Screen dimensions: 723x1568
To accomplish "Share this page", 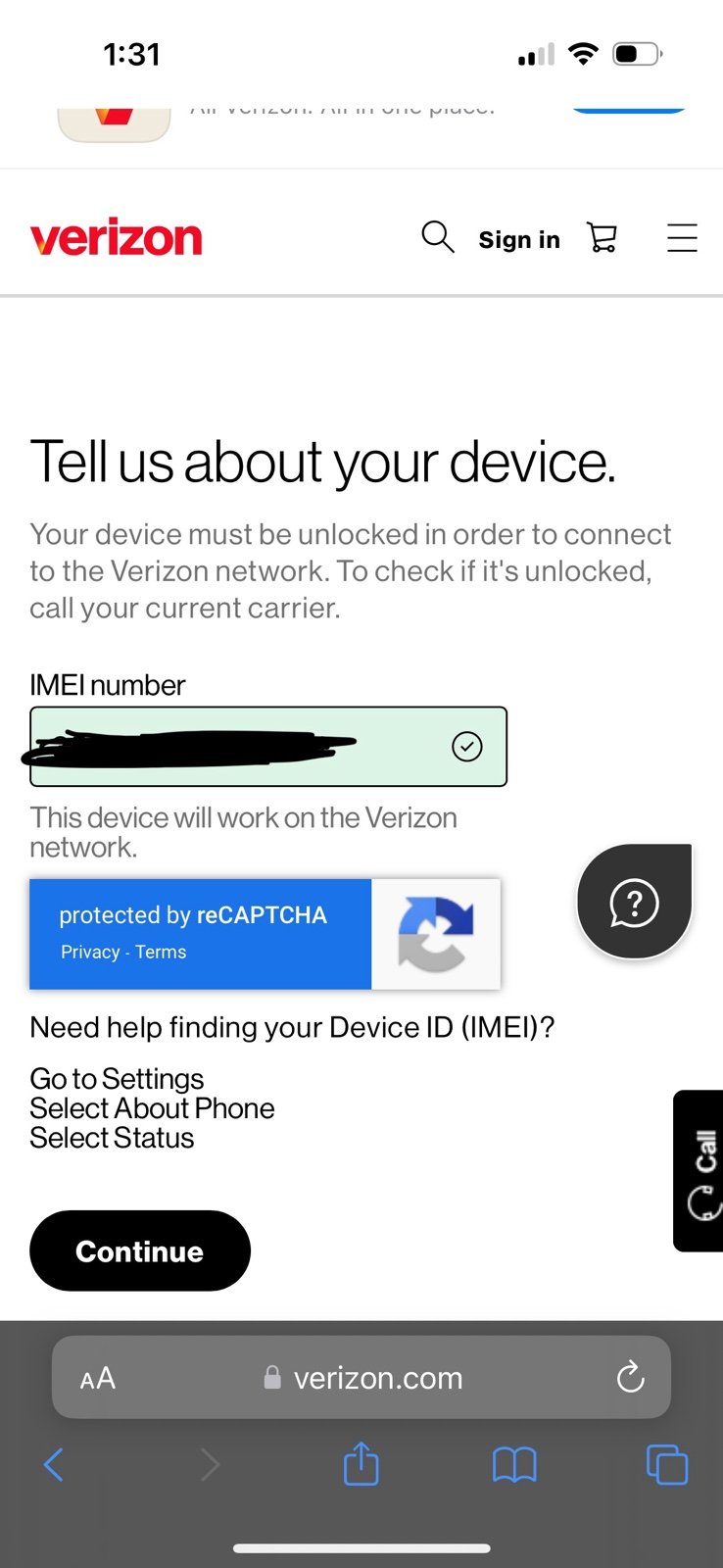I will pos(361,1465).
